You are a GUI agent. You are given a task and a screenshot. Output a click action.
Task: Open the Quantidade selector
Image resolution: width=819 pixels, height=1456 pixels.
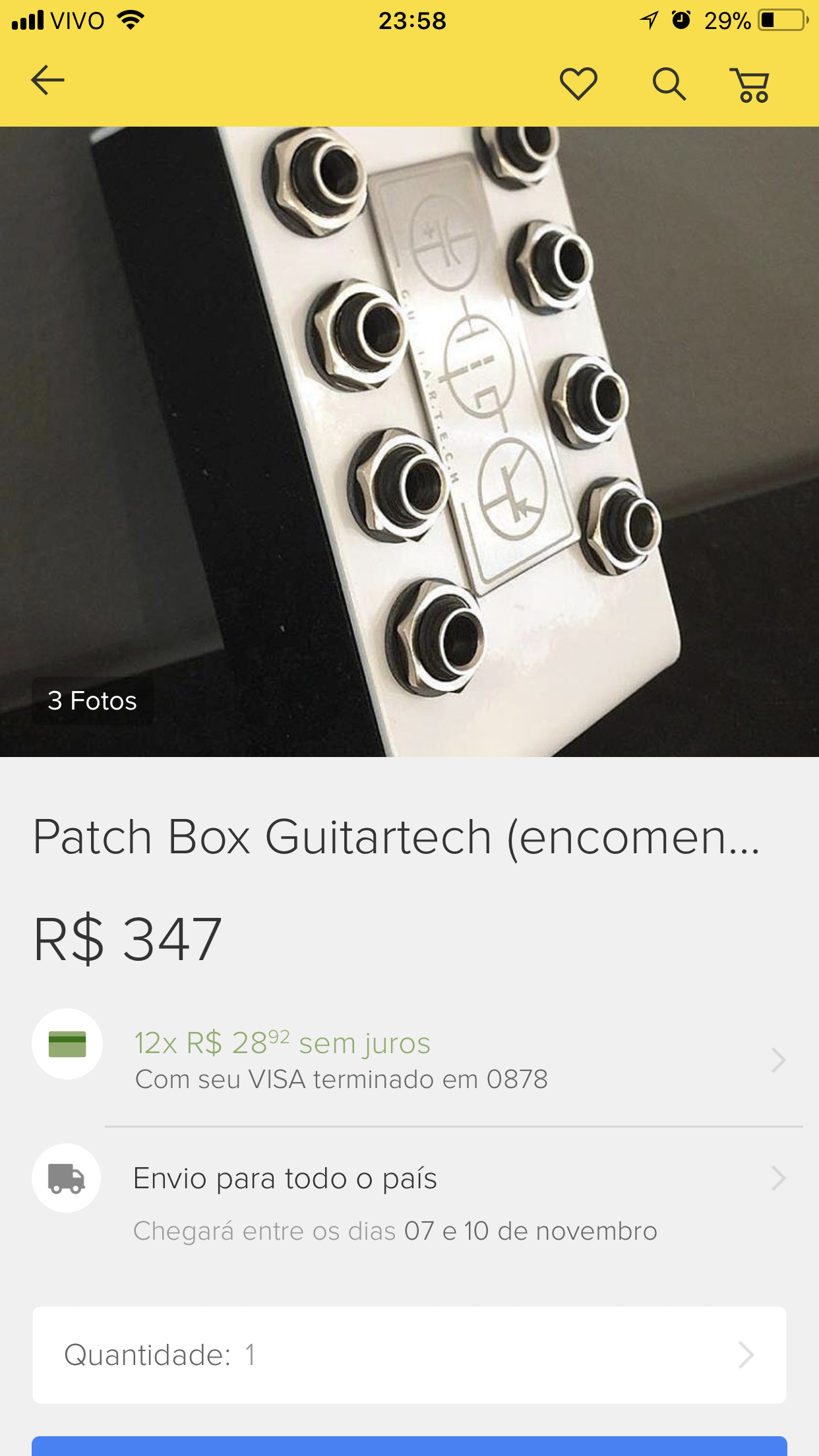tap(409, 1355)
